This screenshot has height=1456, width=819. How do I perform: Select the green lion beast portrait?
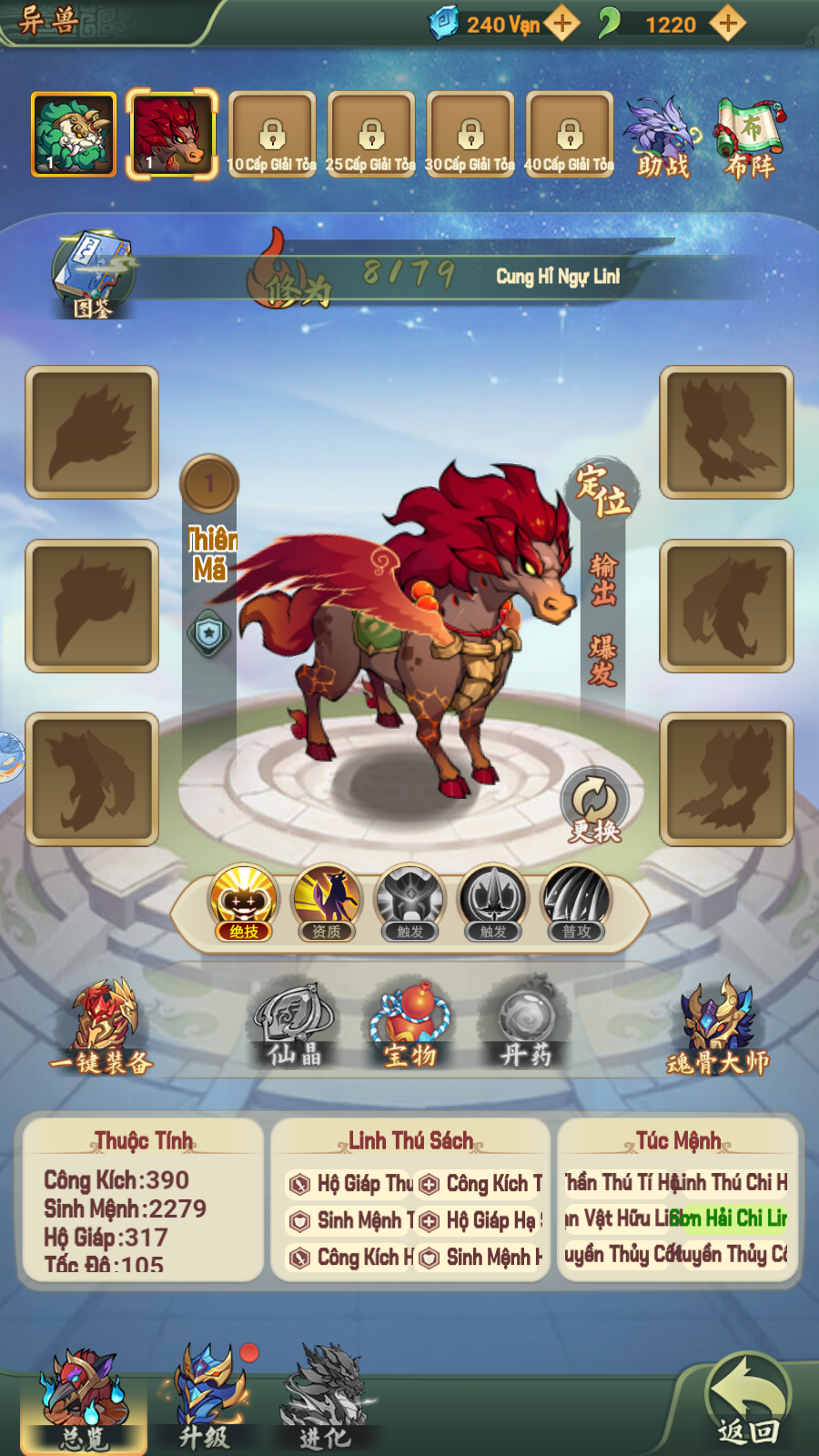coord(74,134)
